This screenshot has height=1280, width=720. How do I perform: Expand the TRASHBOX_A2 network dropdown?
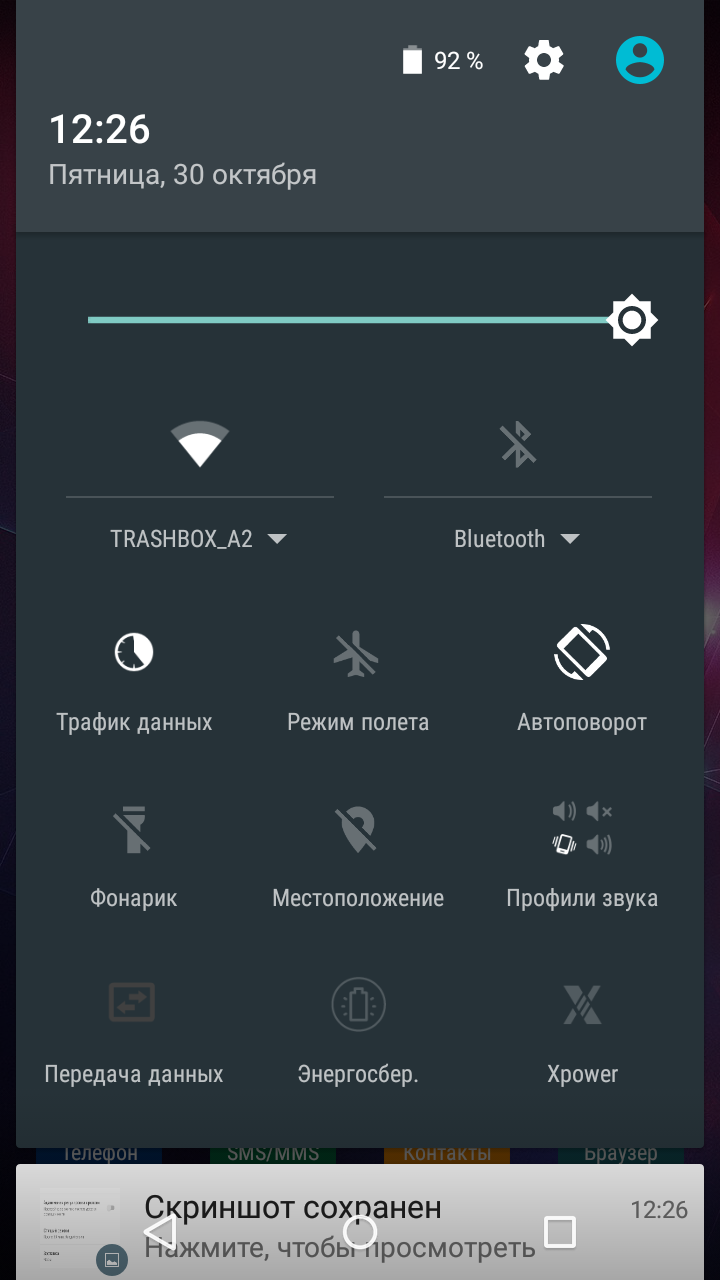click(199, 539)
